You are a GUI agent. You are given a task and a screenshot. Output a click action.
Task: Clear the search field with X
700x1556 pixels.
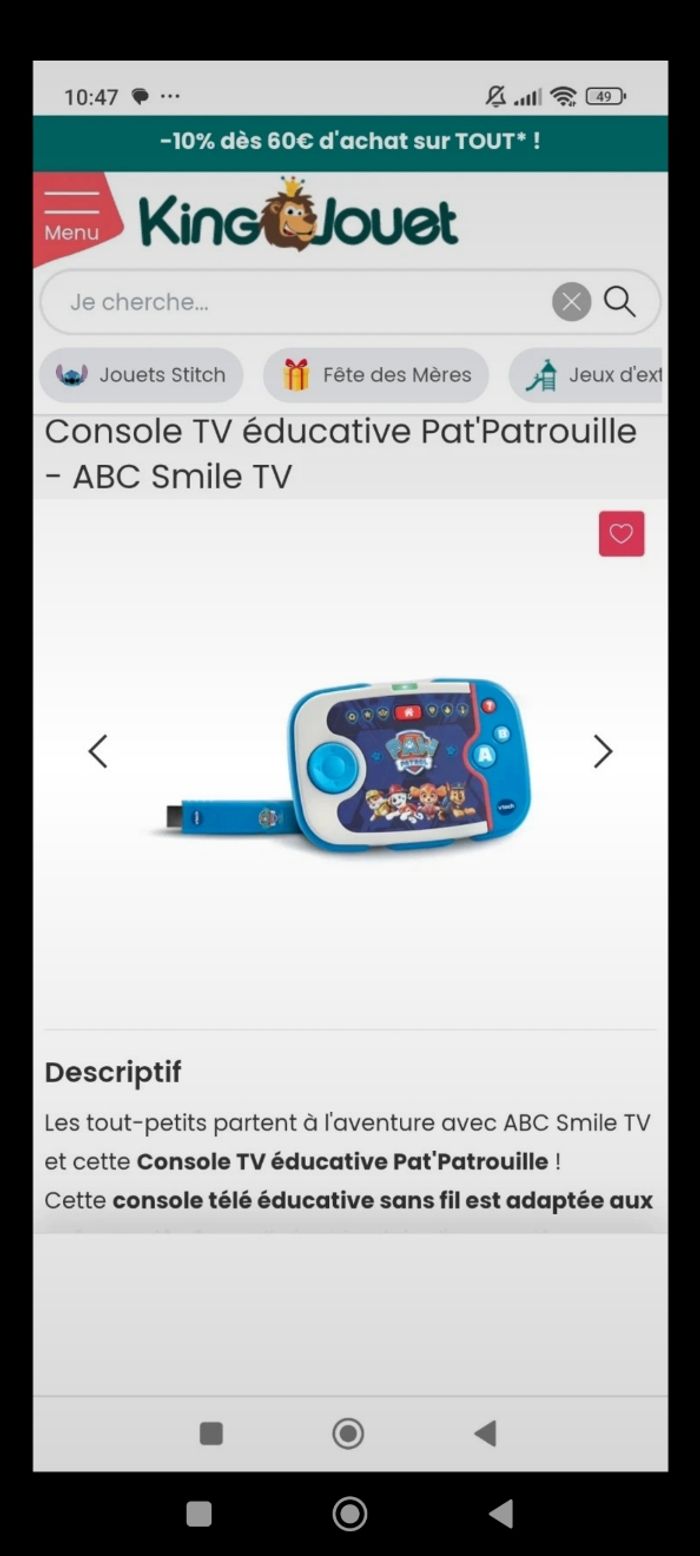click(x=571, y=302)
